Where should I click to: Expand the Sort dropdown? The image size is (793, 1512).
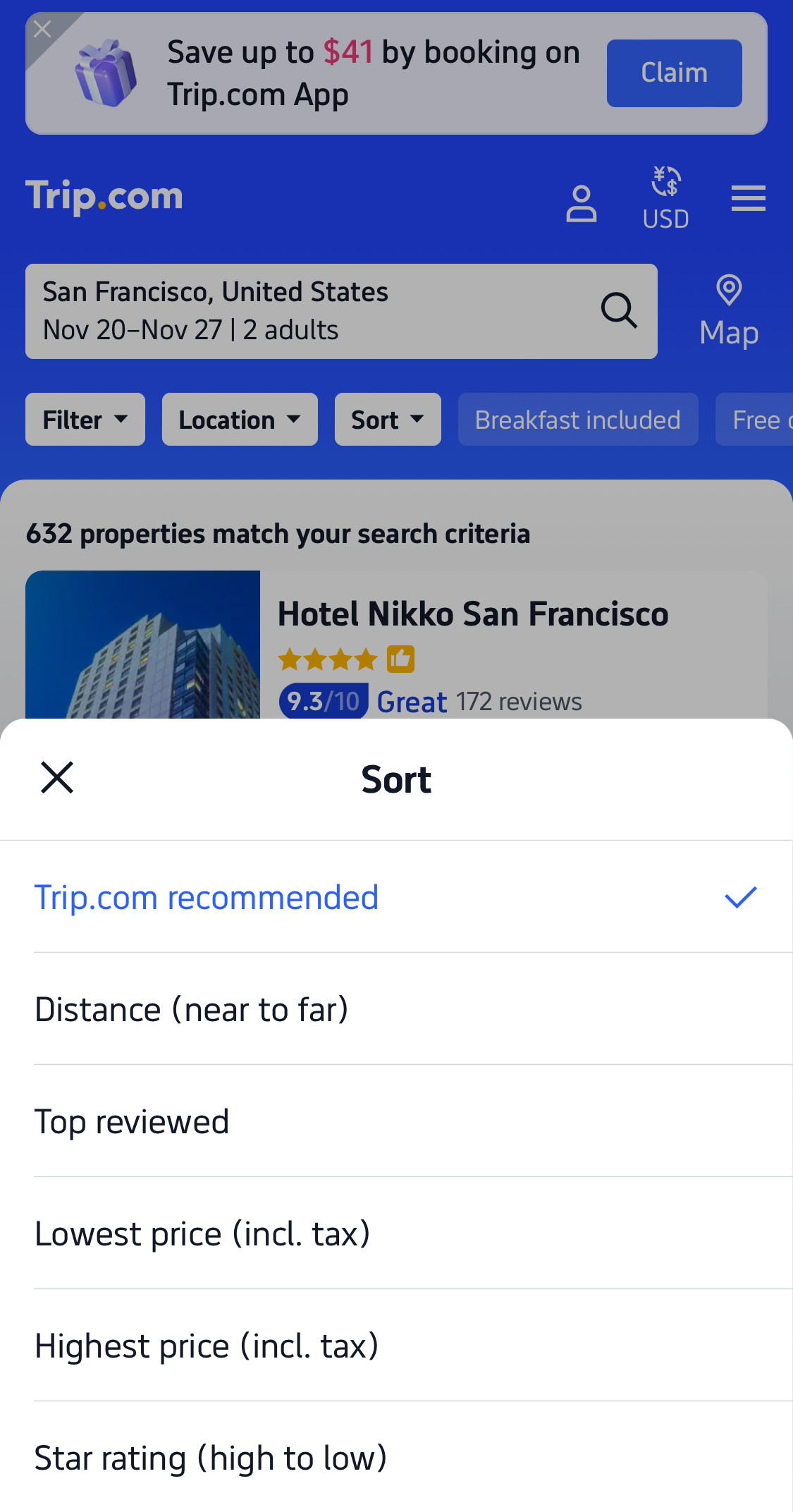click(388, 419)
